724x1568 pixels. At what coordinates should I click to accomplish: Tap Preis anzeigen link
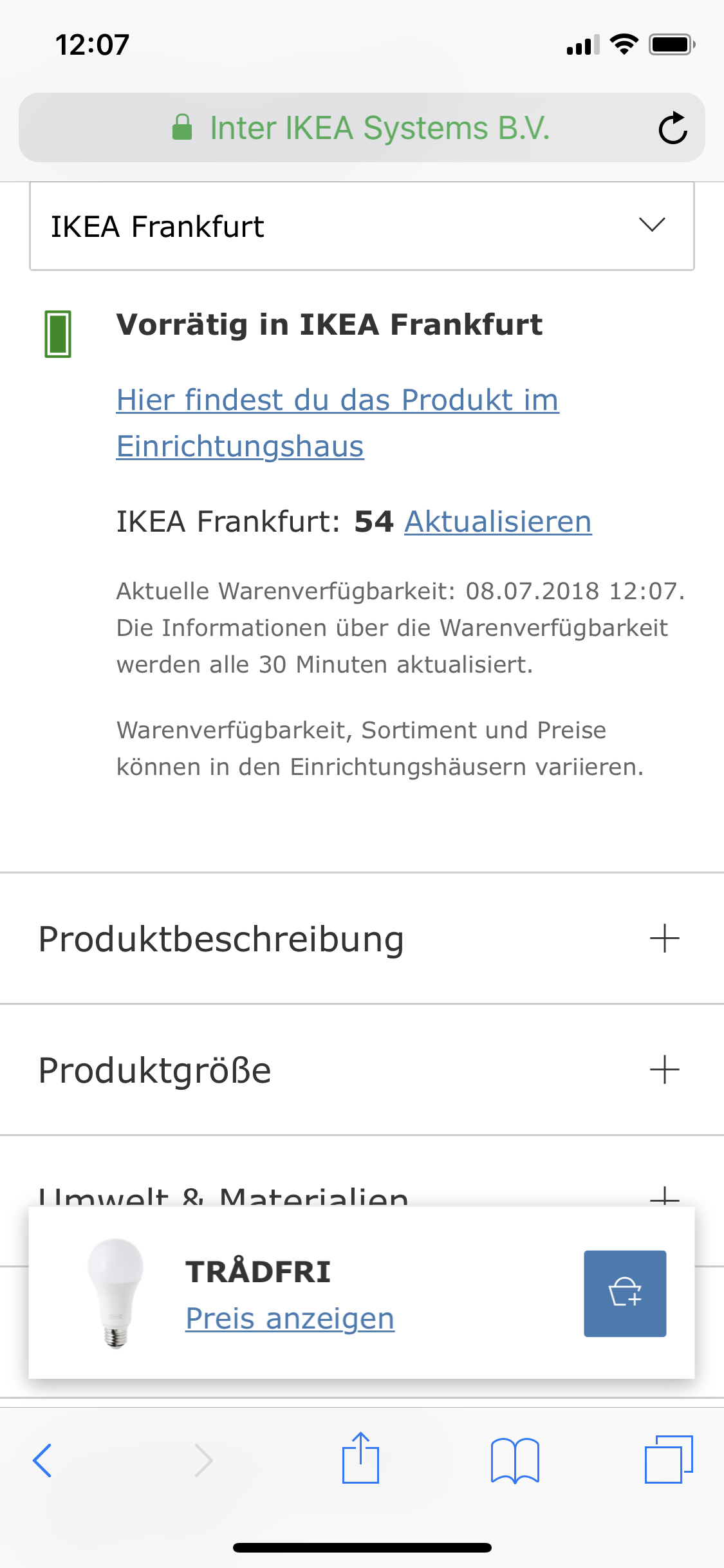290,1318
